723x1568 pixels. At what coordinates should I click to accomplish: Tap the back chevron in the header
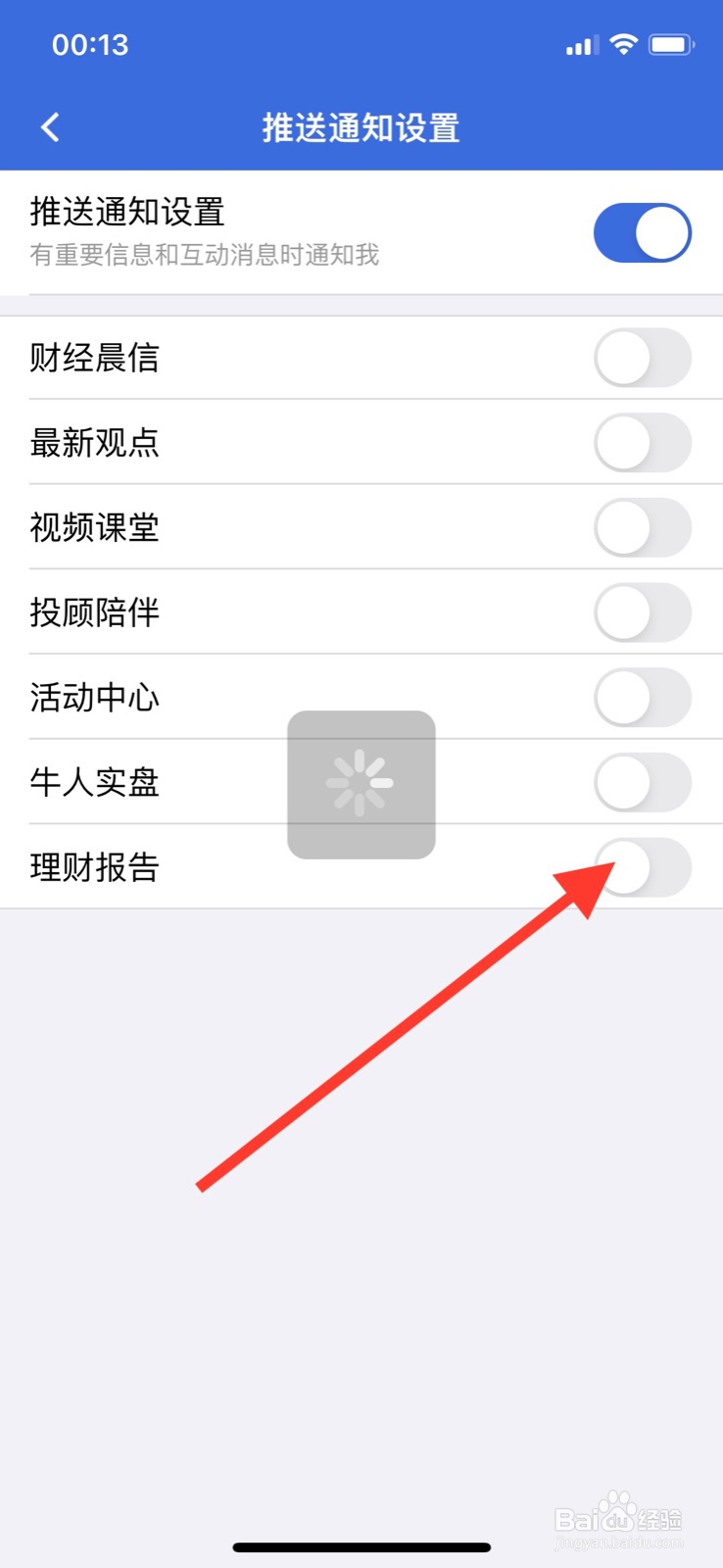[49, 126]
